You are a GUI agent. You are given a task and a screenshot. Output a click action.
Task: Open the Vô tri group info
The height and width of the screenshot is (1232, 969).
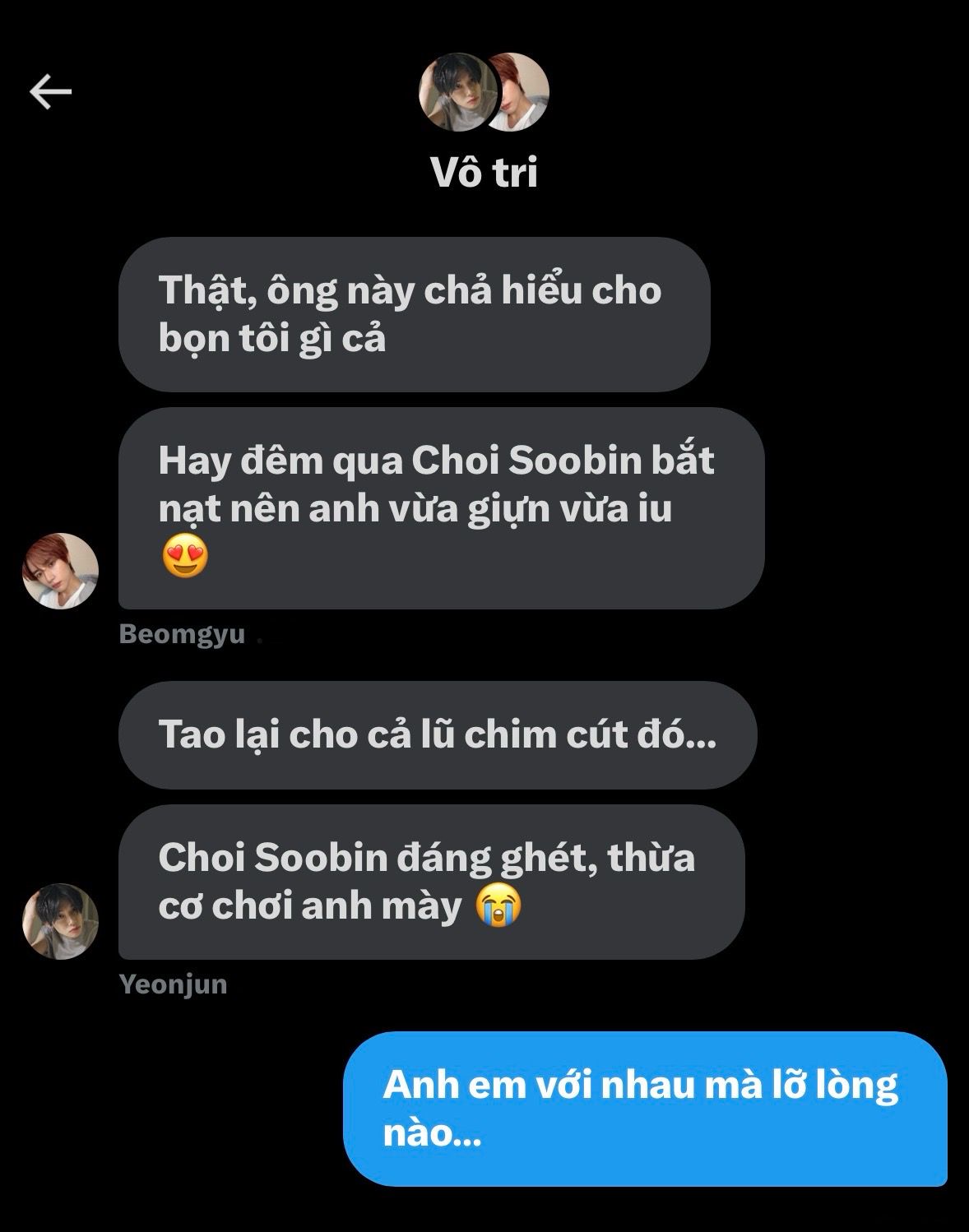(484, 172)
